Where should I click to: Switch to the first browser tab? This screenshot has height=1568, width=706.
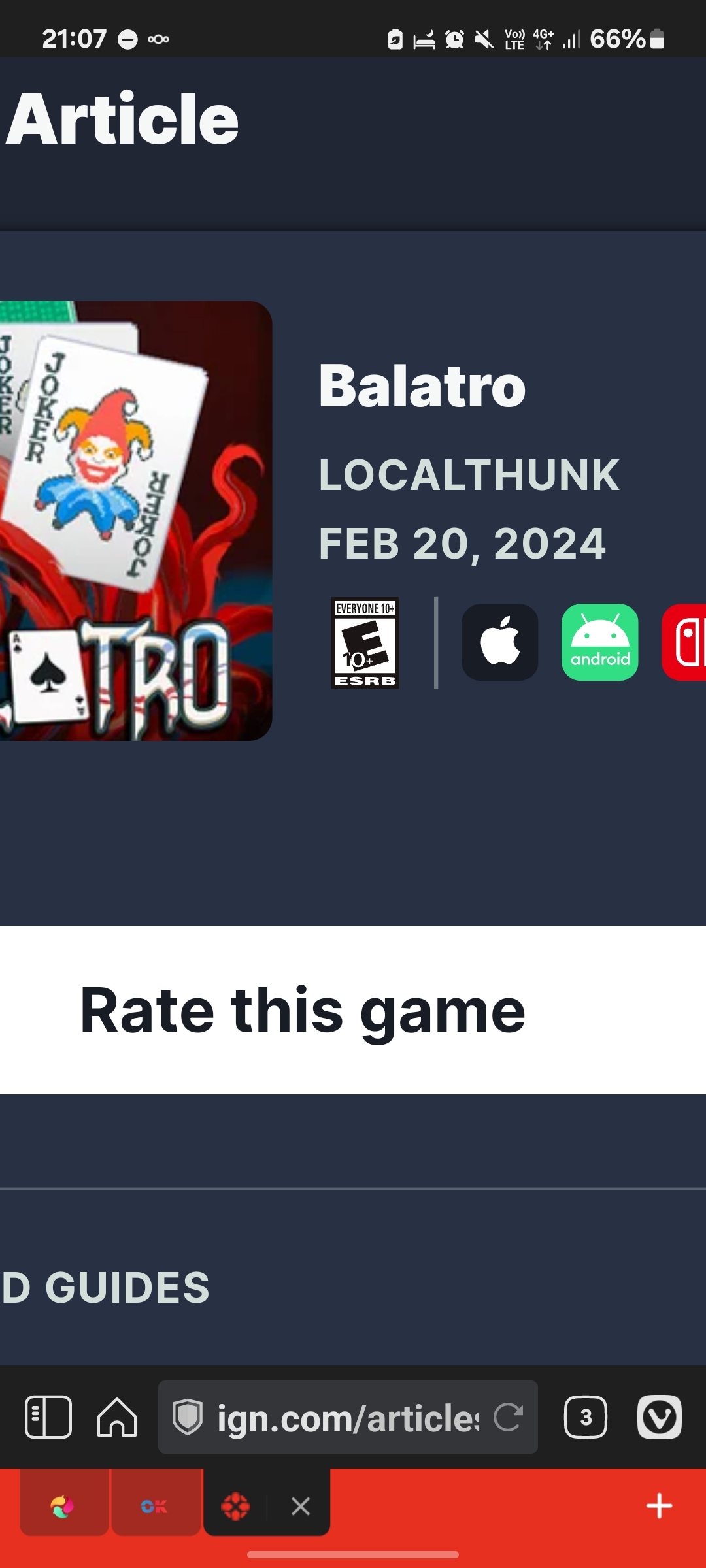63,1506
